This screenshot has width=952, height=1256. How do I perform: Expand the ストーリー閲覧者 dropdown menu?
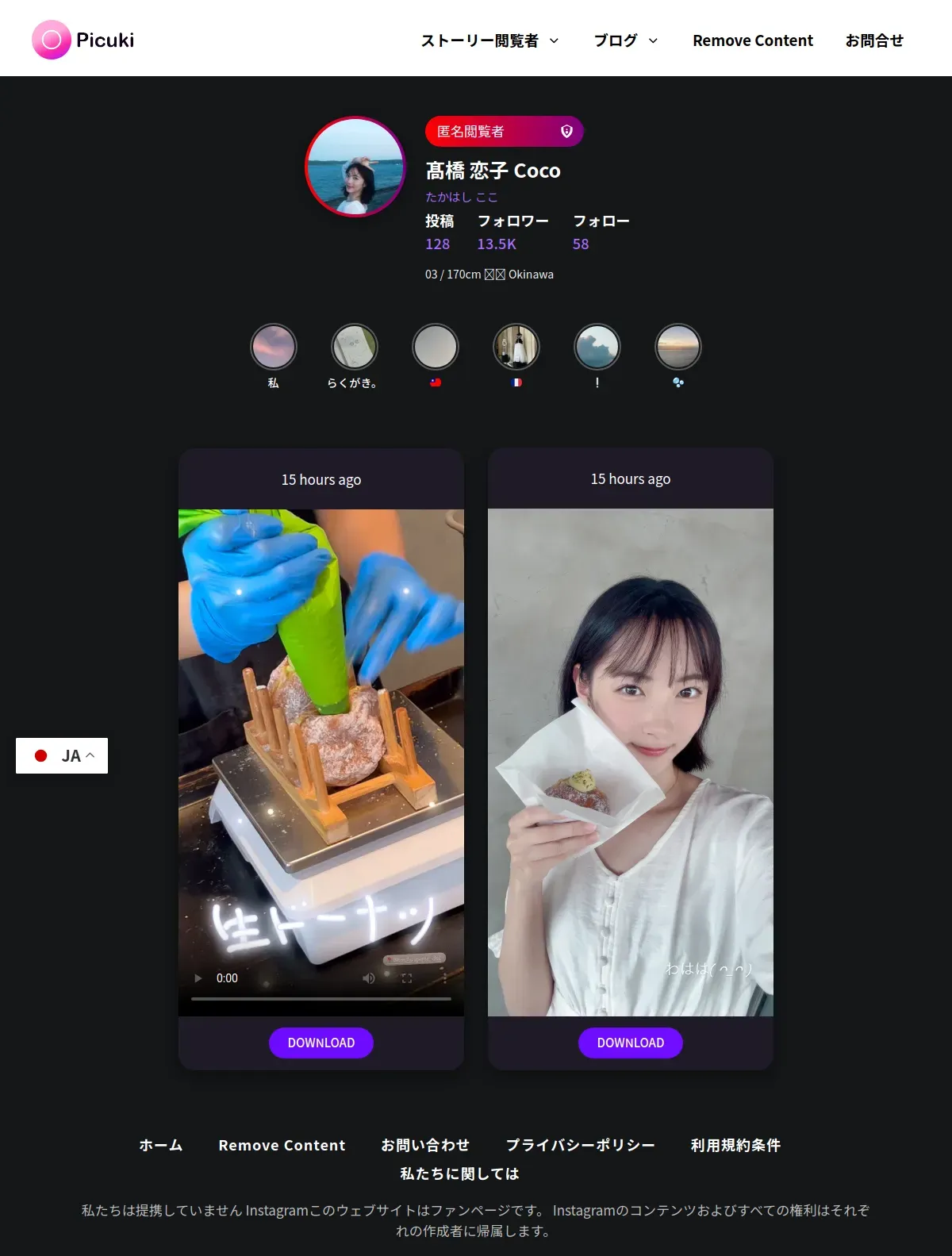(x=489, y=40)
